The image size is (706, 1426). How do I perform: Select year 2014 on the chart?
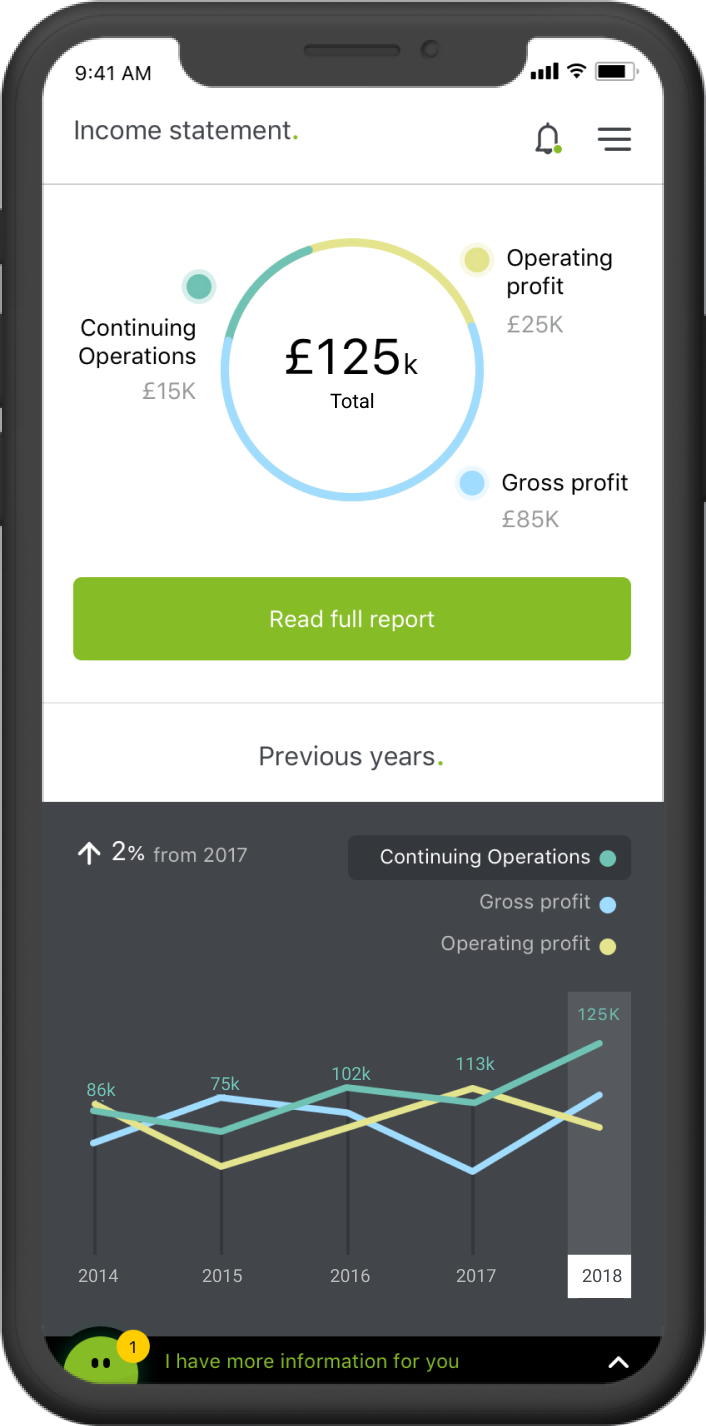pyautogui.click(x=98, y=1275)
